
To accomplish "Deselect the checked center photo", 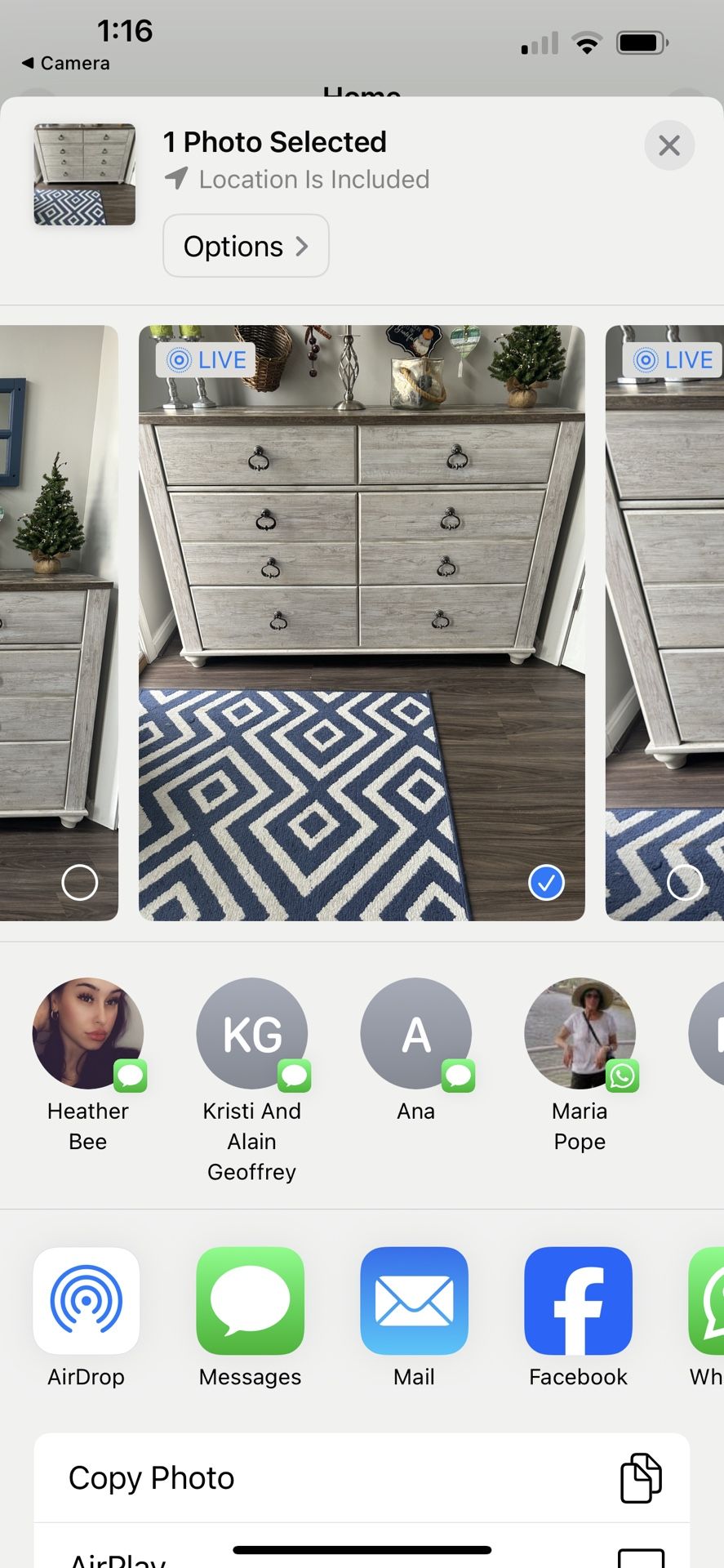I will pyautogui.click(x=546, y=882).
